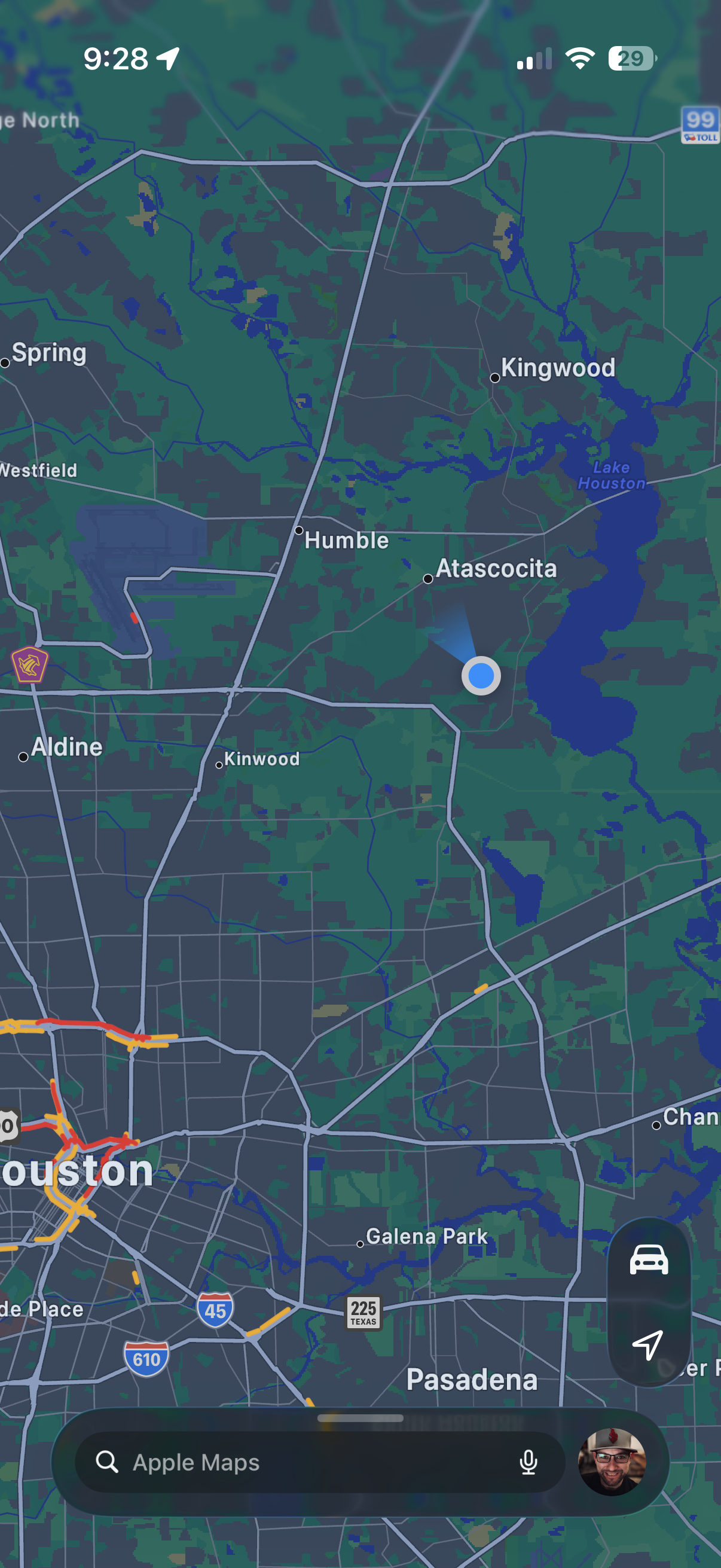This screenshot has width=721, height=1568.
Task: Select the Aldine place label
Action: [x=66, y=747]
